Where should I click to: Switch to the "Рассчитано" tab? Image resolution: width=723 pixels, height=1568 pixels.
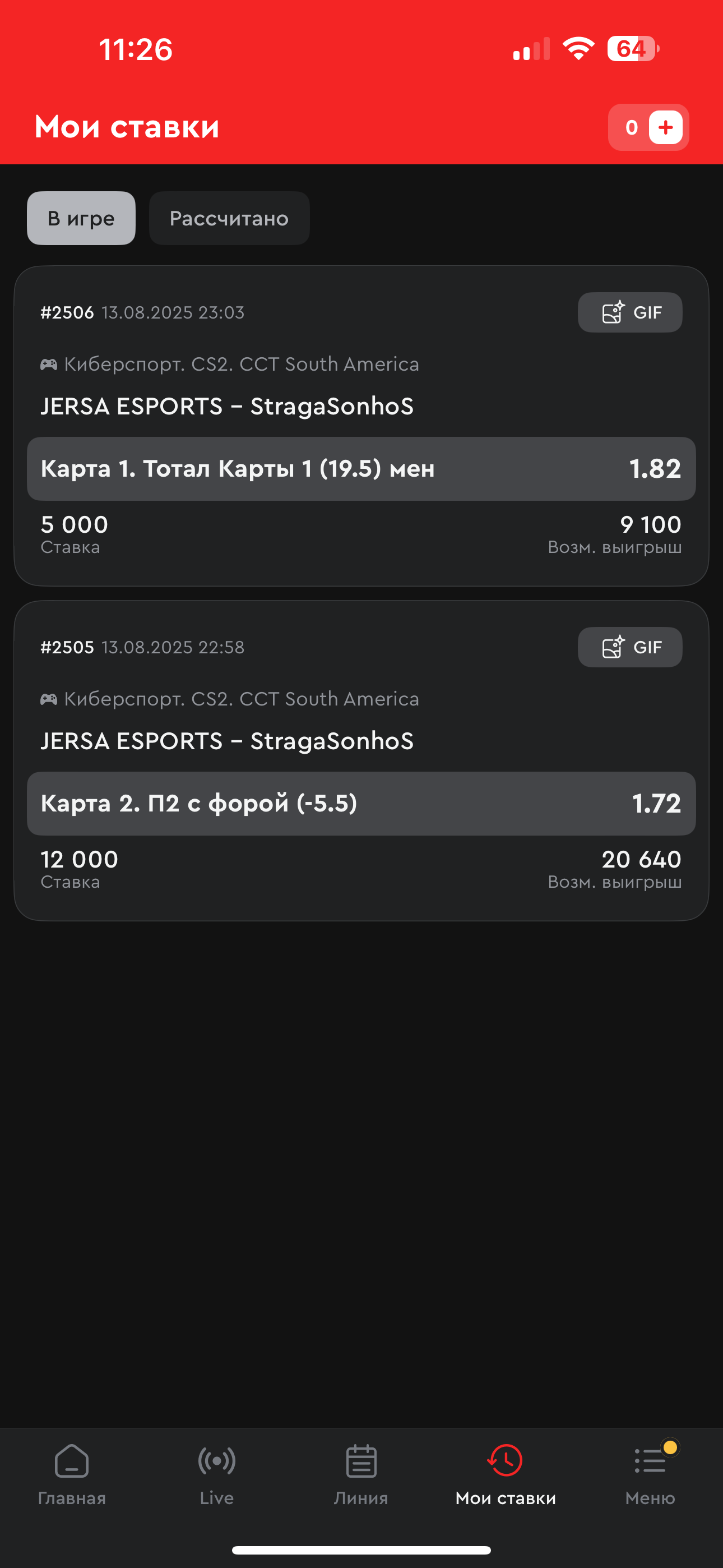point(229,219)
